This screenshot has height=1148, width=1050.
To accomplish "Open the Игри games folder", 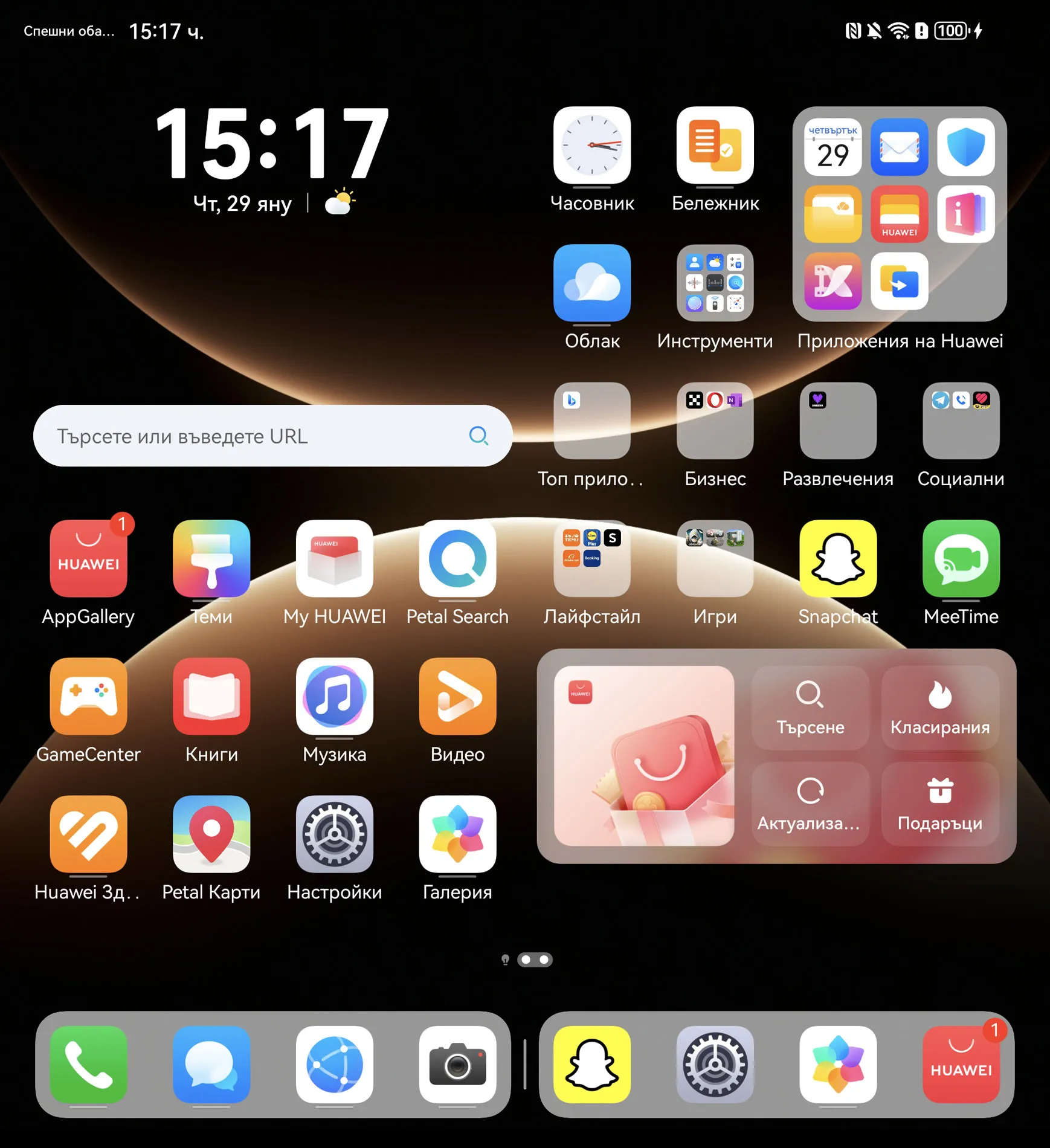I will pyautogui.click(x=715, y=558).
